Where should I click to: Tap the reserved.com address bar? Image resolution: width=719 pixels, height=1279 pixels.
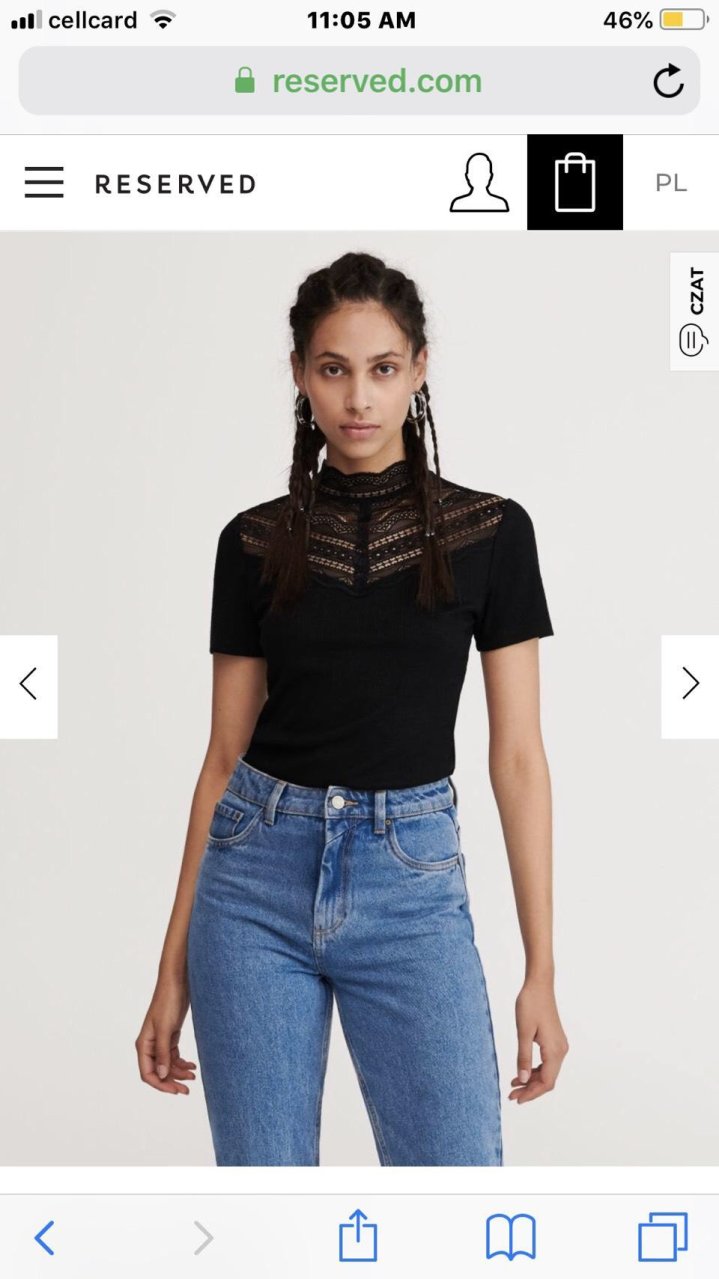(358, 81)
